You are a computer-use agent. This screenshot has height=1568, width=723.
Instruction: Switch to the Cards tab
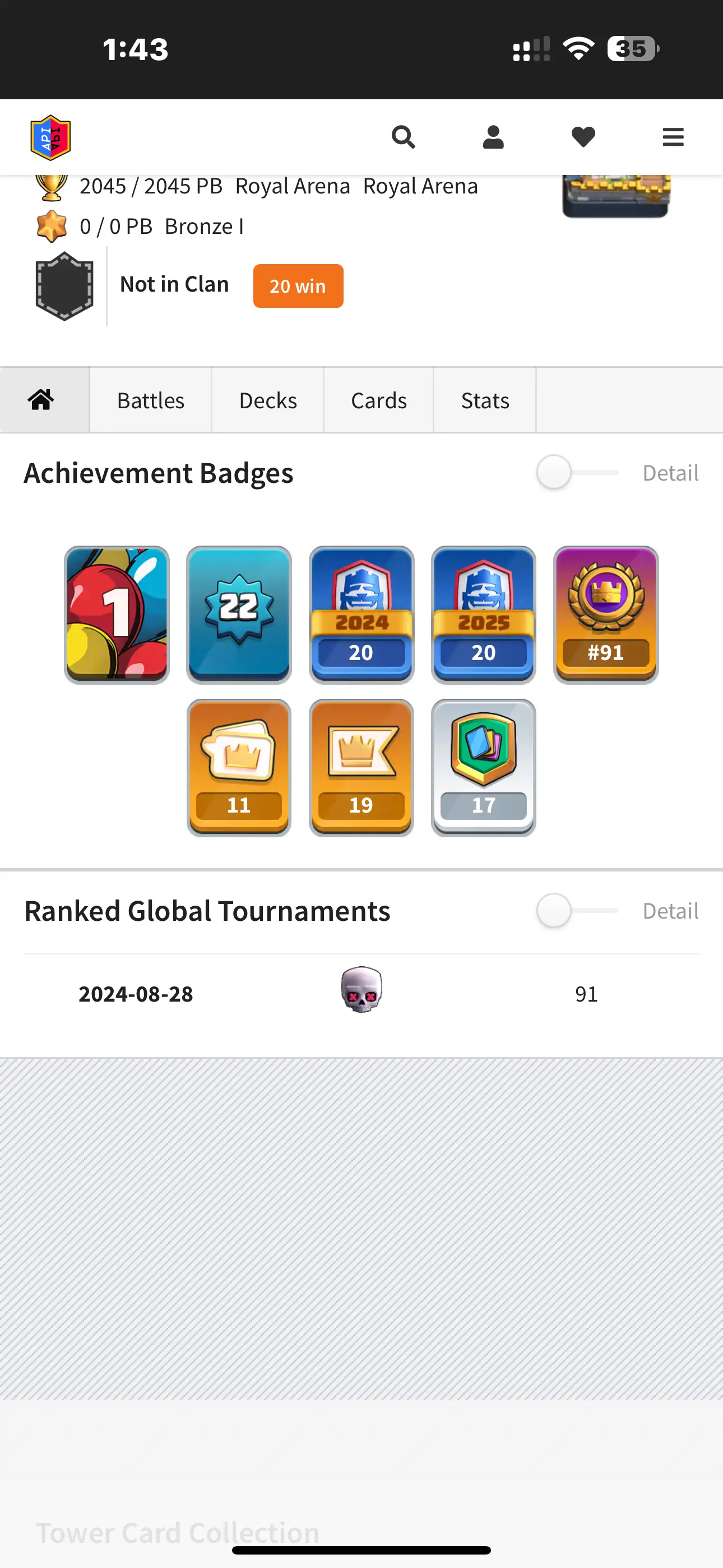pos(378,400)
